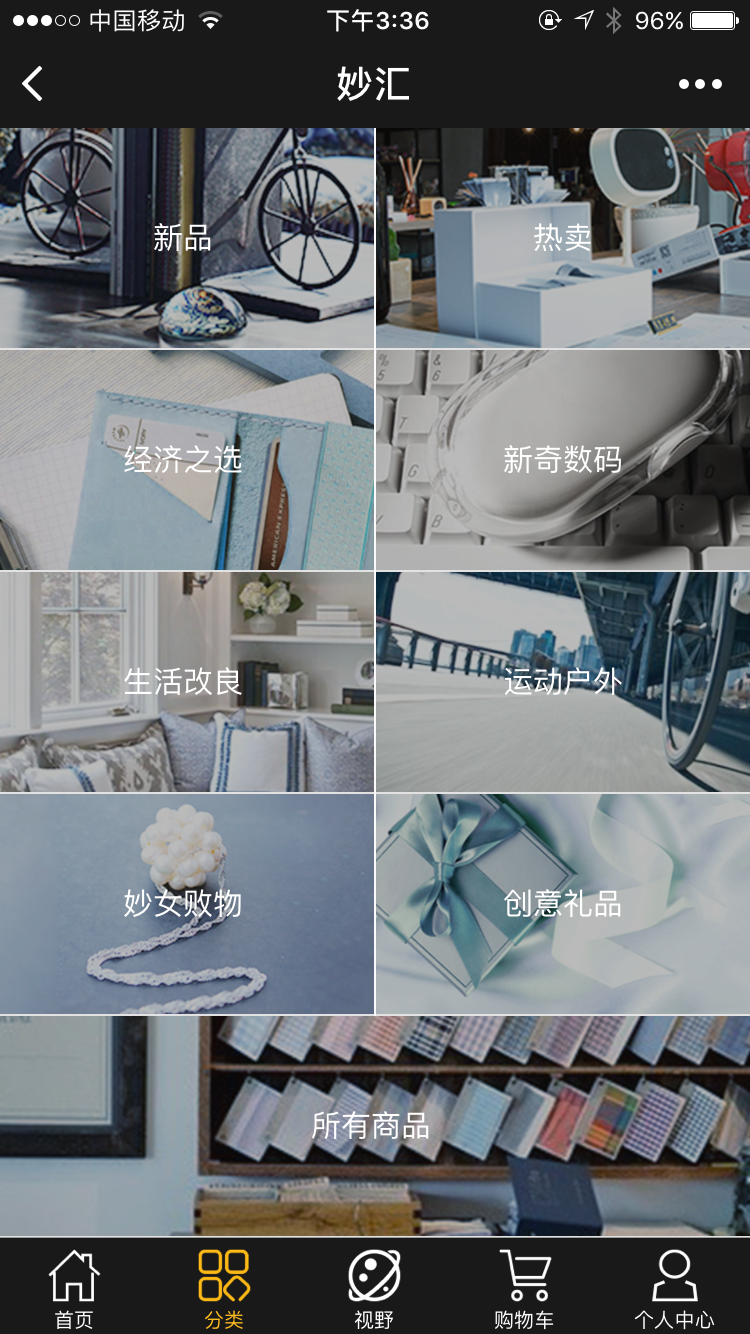Open the 生活改良 category
The image size is (750, 1334).
coord(187,682)
